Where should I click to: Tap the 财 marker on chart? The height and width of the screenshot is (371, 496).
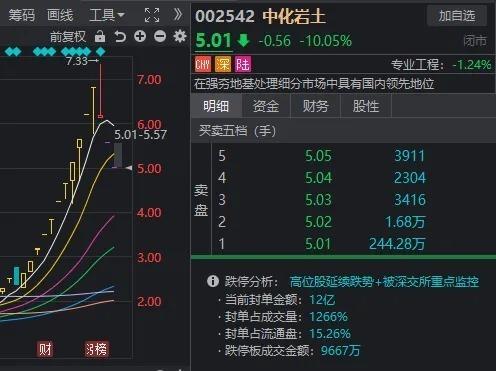point(45,349)
